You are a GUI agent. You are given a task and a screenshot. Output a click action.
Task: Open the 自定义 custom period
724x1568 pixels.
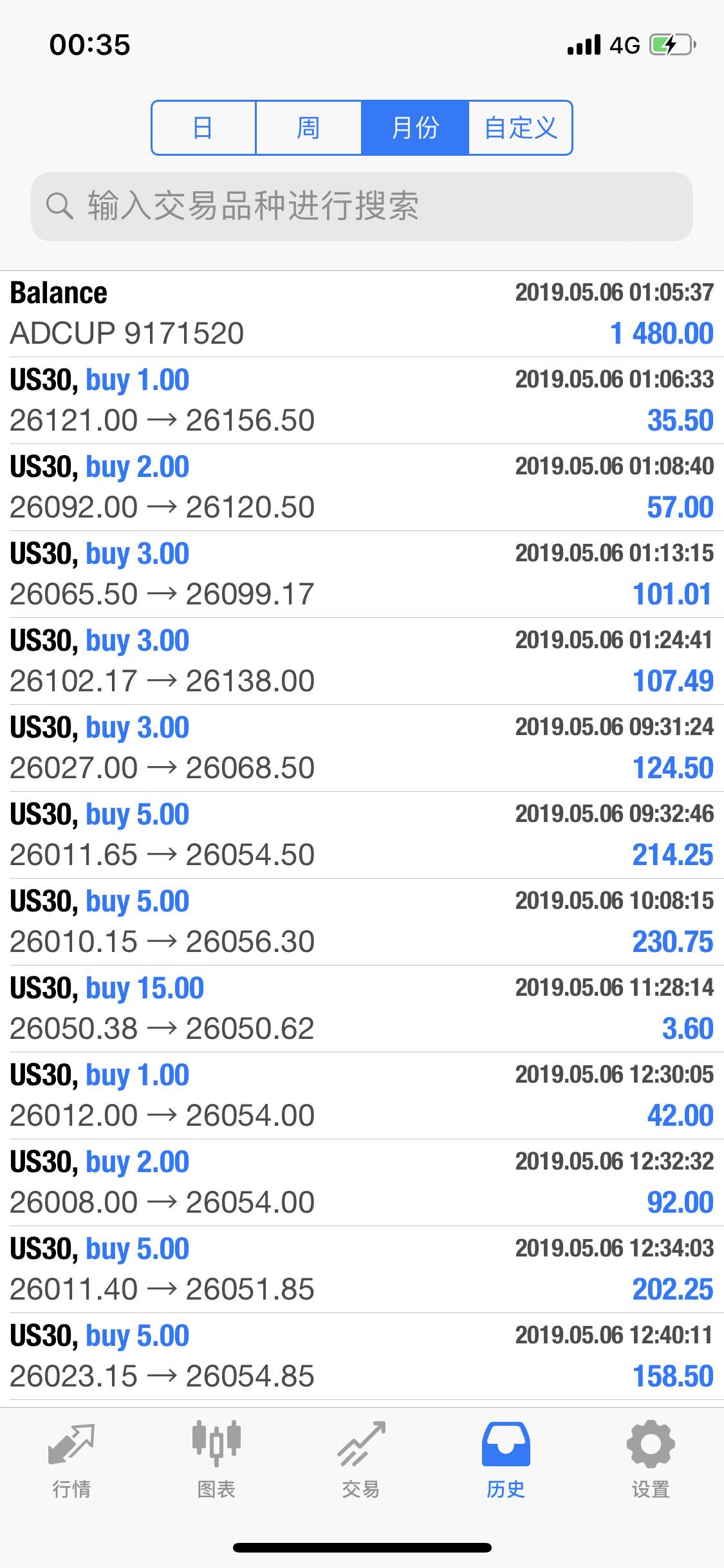[x=520, y=127]
